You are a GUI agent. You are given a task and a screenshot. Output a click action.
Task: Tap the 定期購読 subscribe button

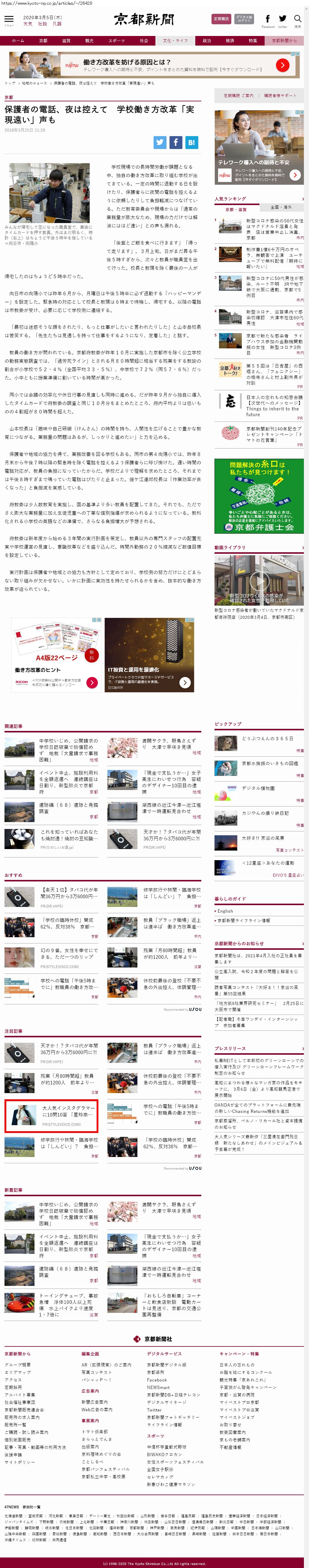pyautogui.click(x=220, y=19)
